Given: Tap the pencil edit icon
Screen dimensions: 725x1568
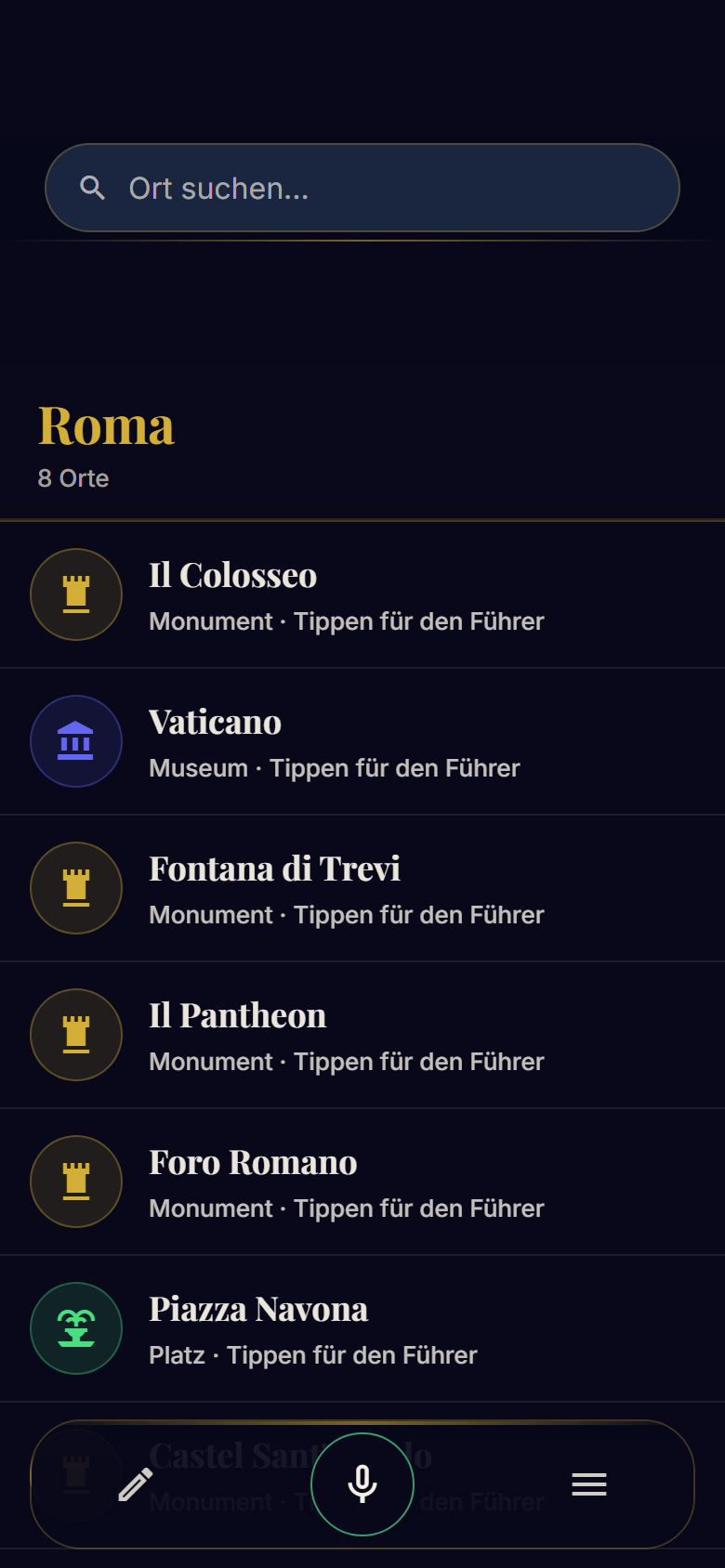Looking at the screenshot, I should (136, 1484).
